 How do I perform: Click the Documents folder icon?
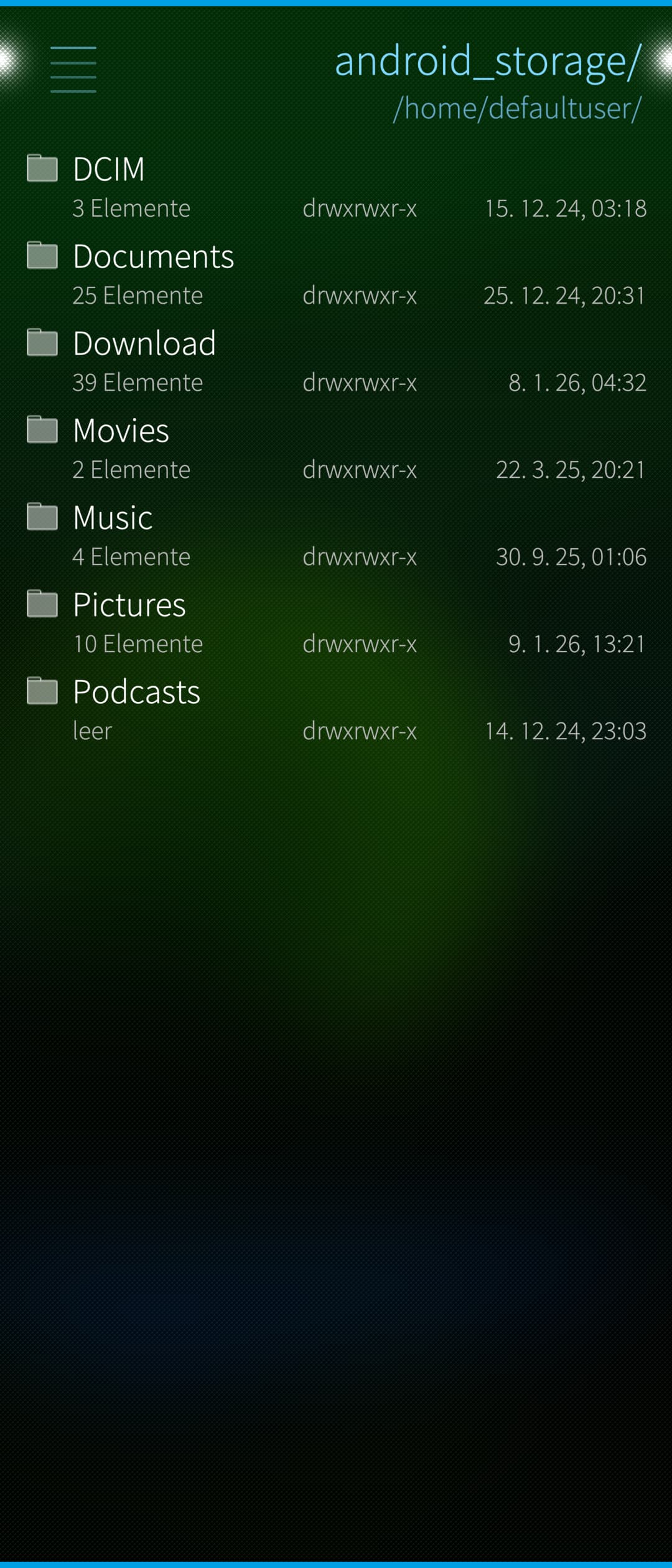[x=42, y=255]
